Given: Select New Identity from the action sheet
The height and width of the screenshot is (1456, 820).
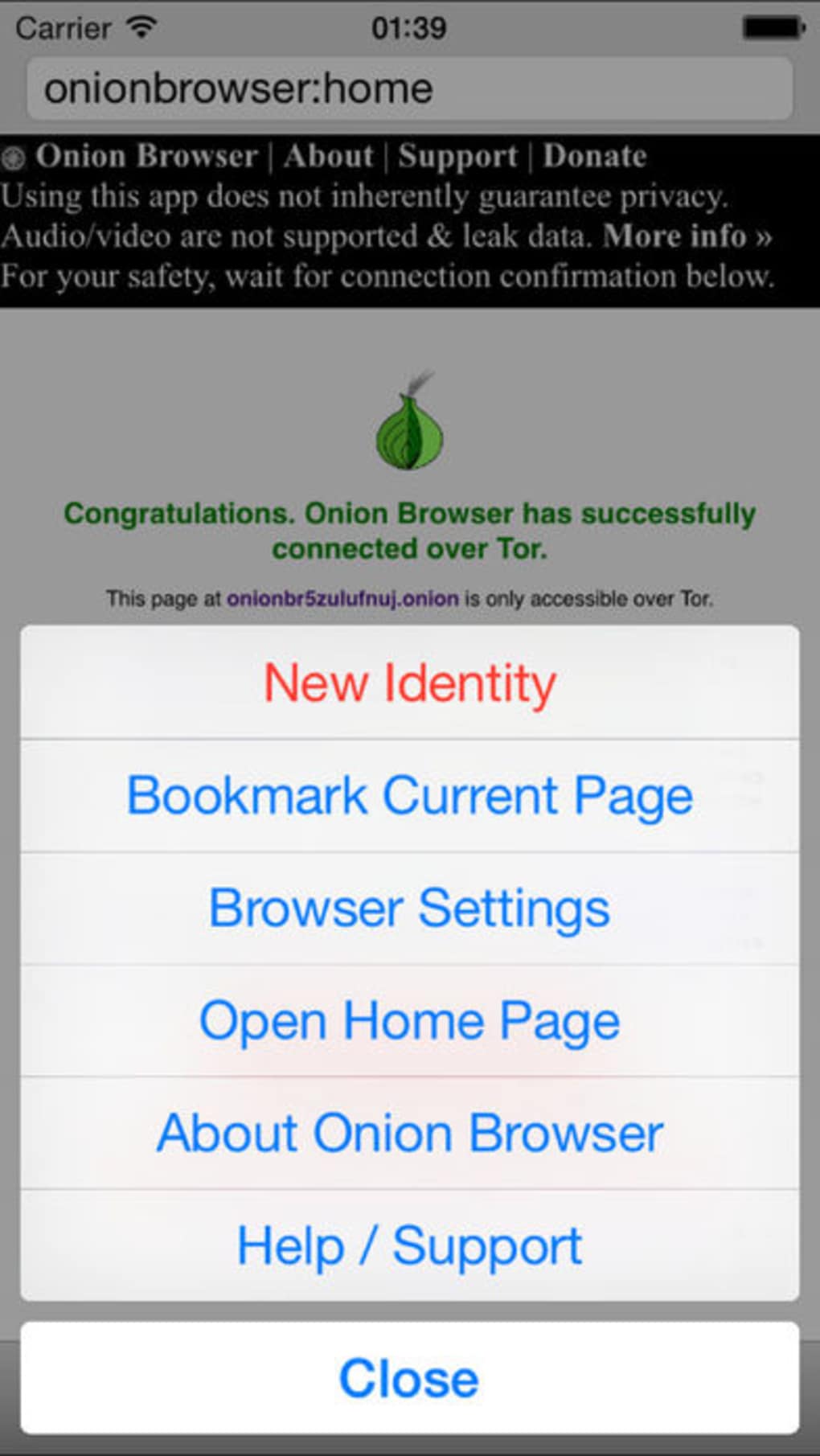Looking at the screenshot, I should [410, 683].
